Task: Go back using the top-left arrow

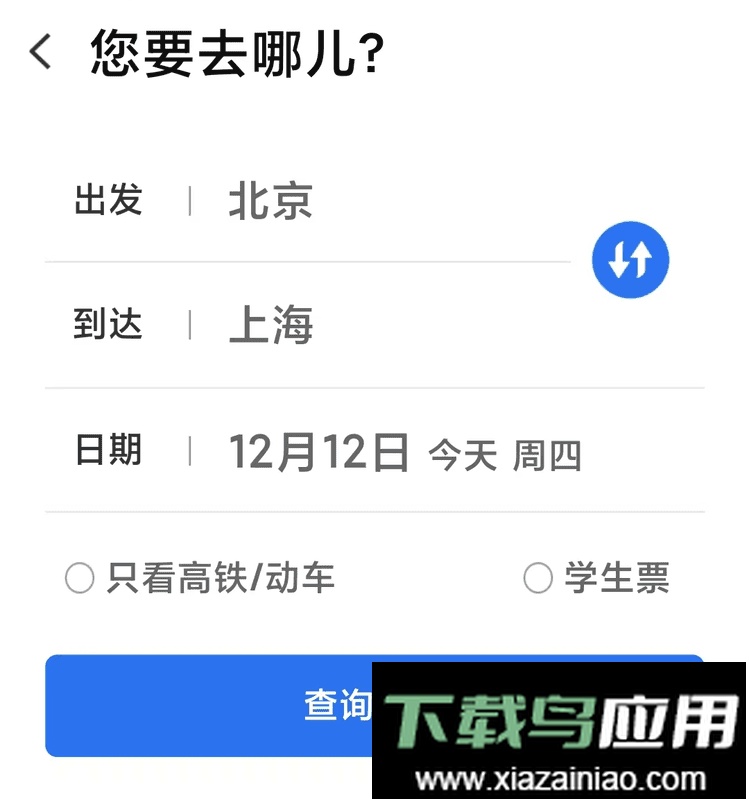Action: (x=40, y=51)
